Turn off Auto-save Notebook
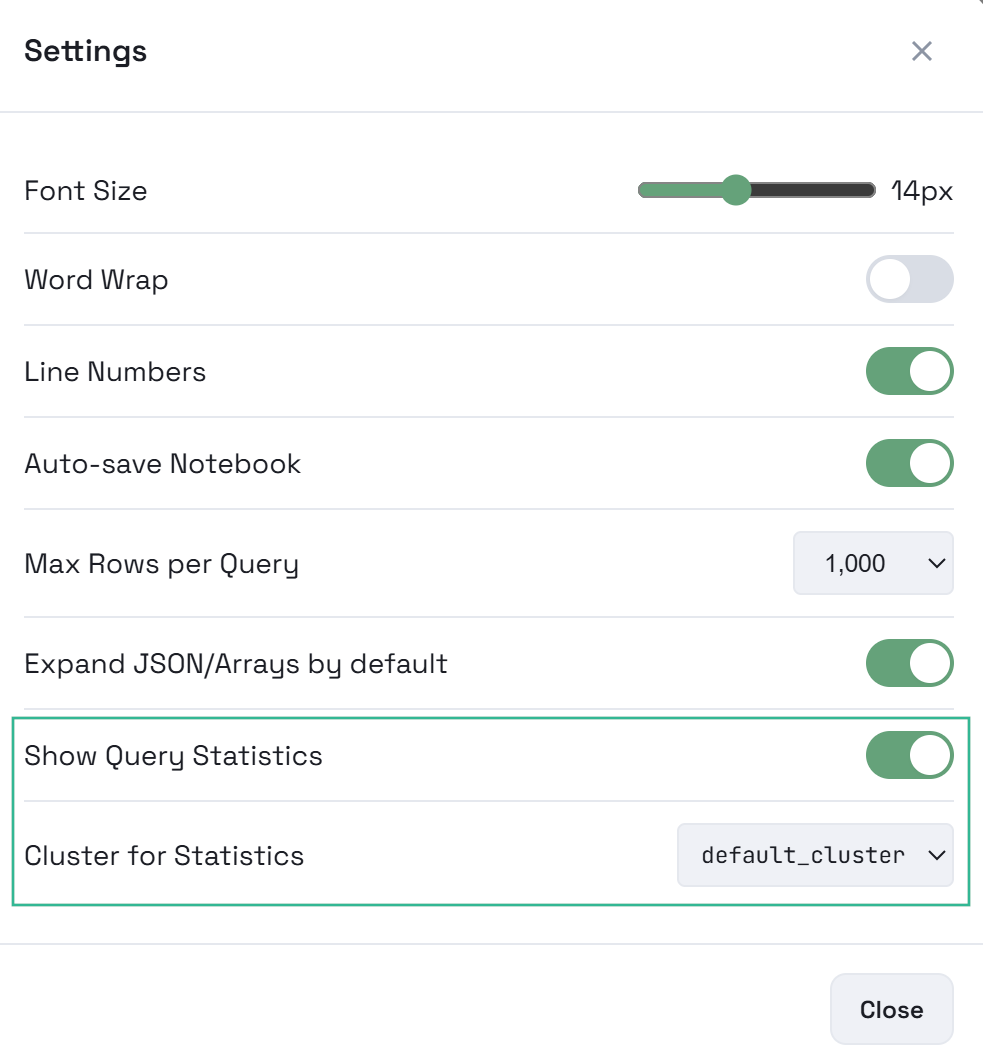The width and height of the screenshot is (983, 1060). coord(909,463)
